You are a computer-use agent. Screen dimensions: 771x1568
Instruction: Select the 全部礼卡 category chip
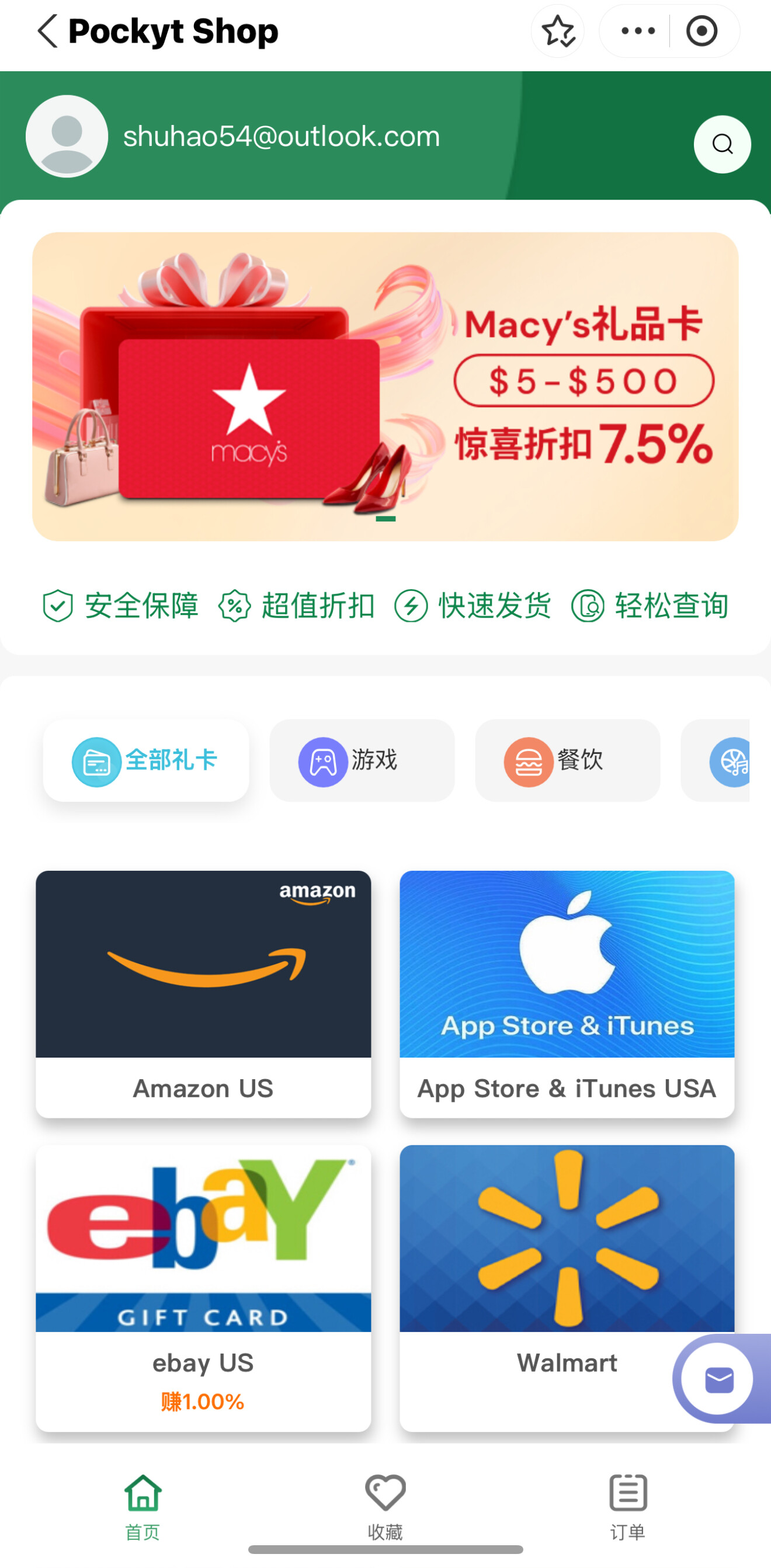146,761
